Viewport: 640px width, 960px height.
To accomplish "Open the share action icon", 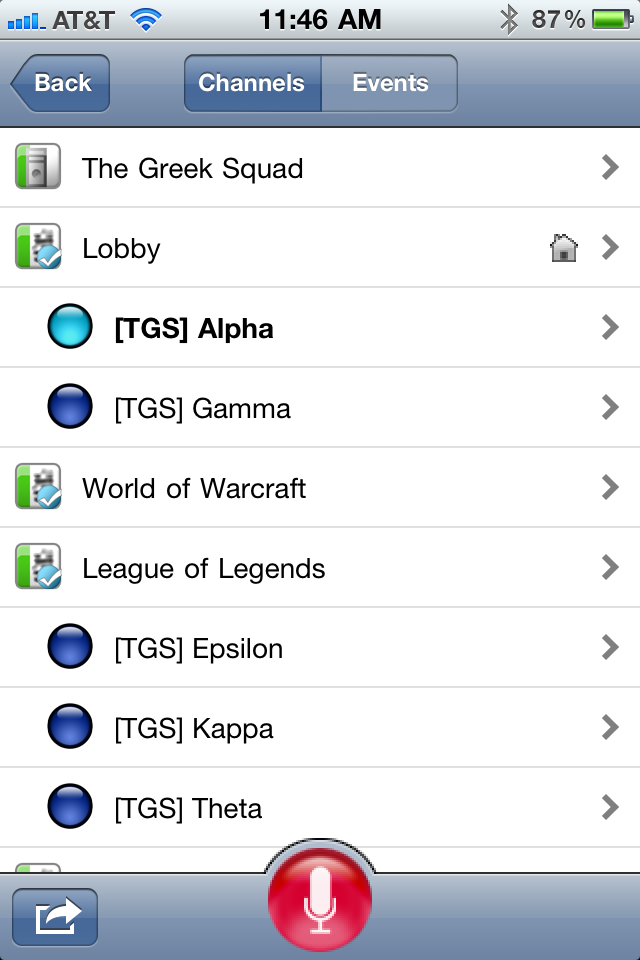I will [55, 917].
